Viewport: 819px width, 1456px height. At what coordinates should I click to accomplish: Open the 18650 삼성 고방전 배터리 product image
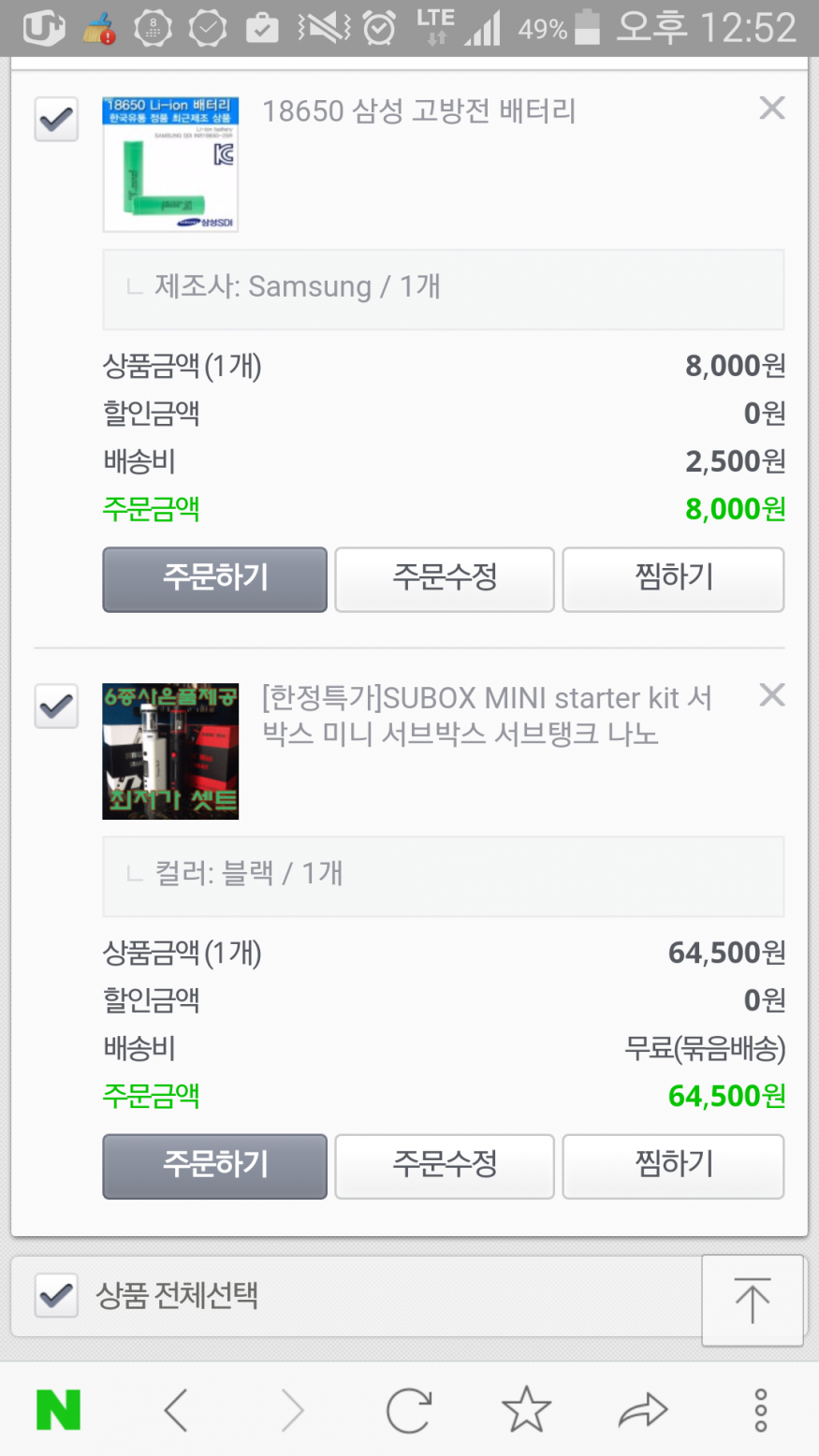(170, 165)
